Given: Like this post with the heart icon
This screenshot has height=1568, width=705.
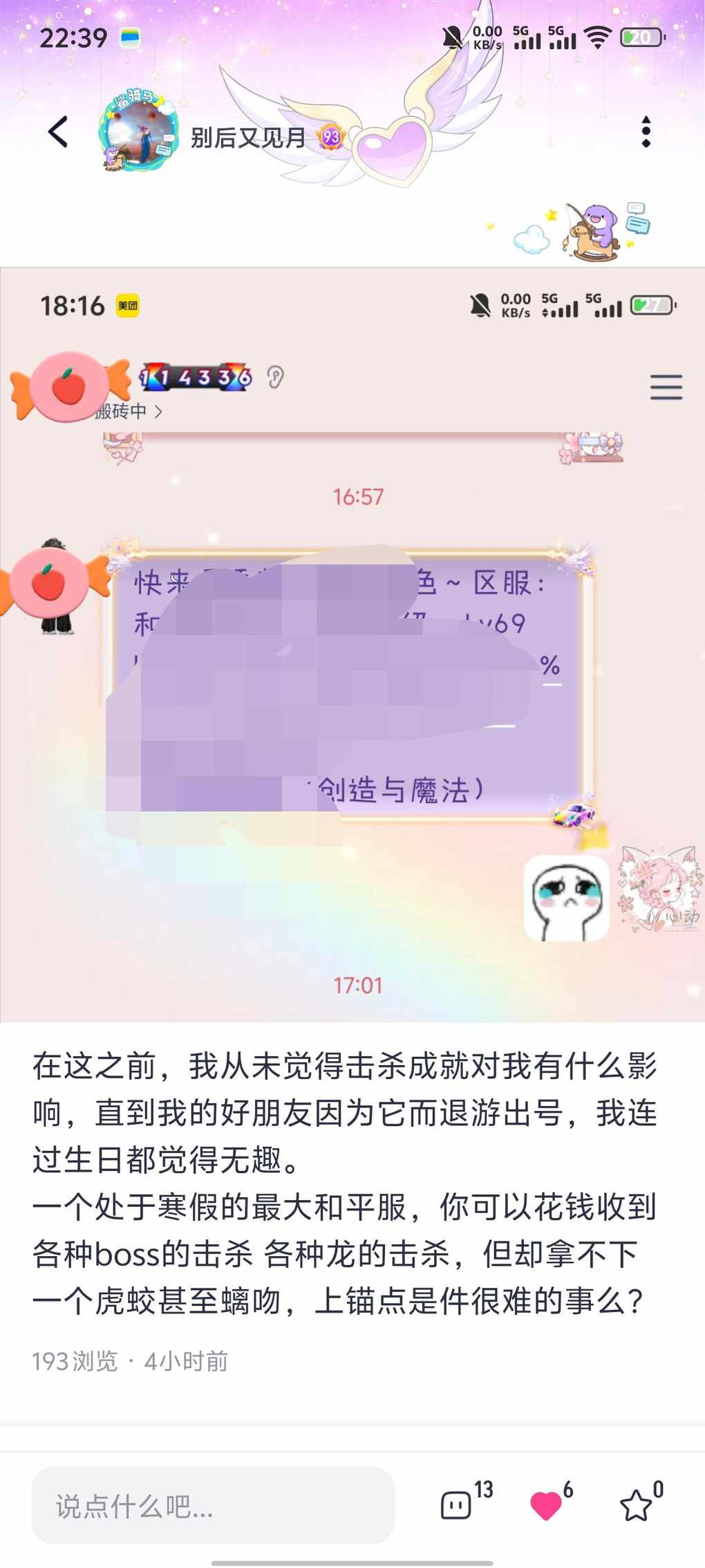Looking at the screenshot, I should (545, 1505).
